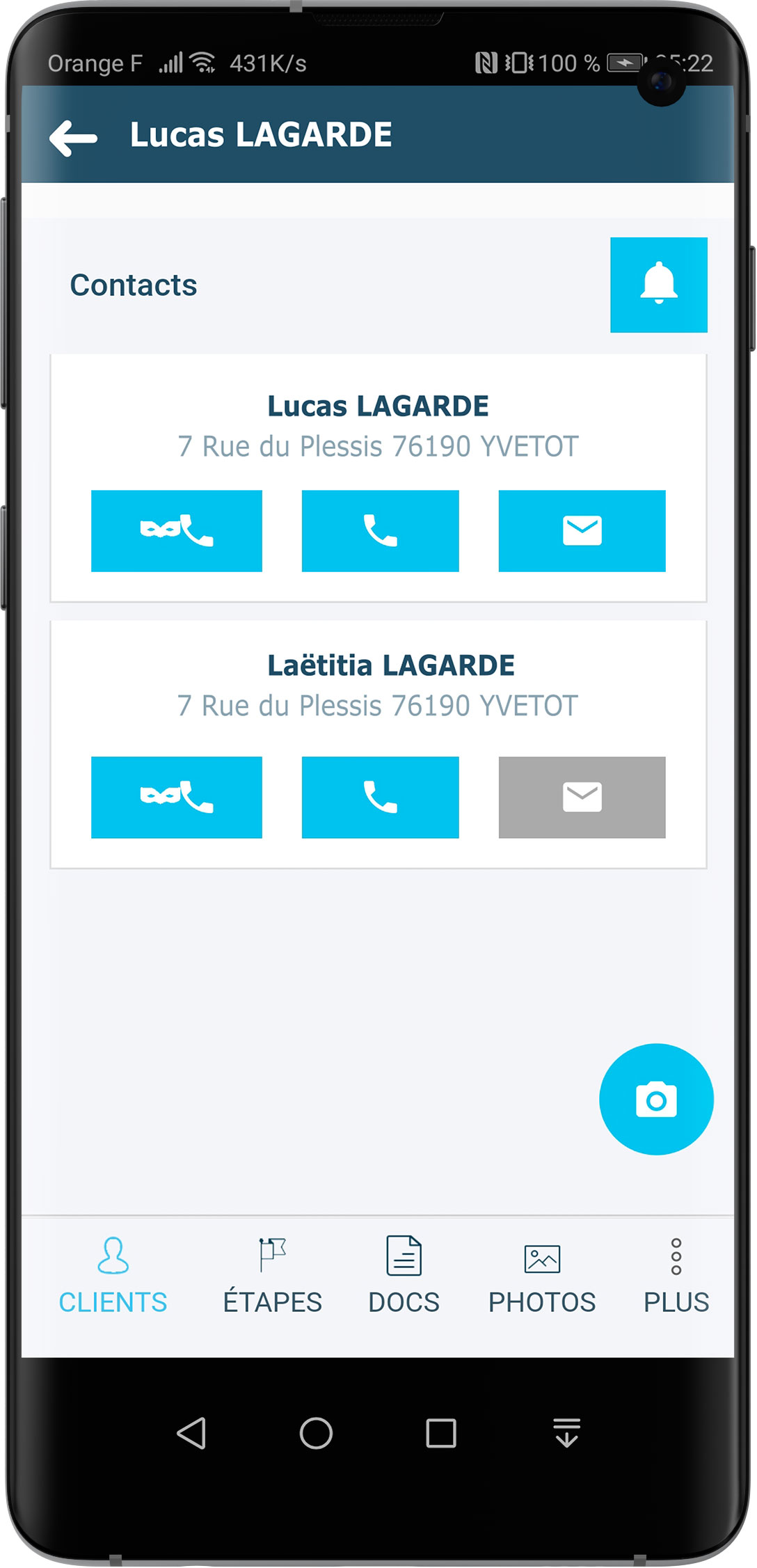Tap the system home button
This screenshot has height=1568, width=757.
coord(316,1434)
